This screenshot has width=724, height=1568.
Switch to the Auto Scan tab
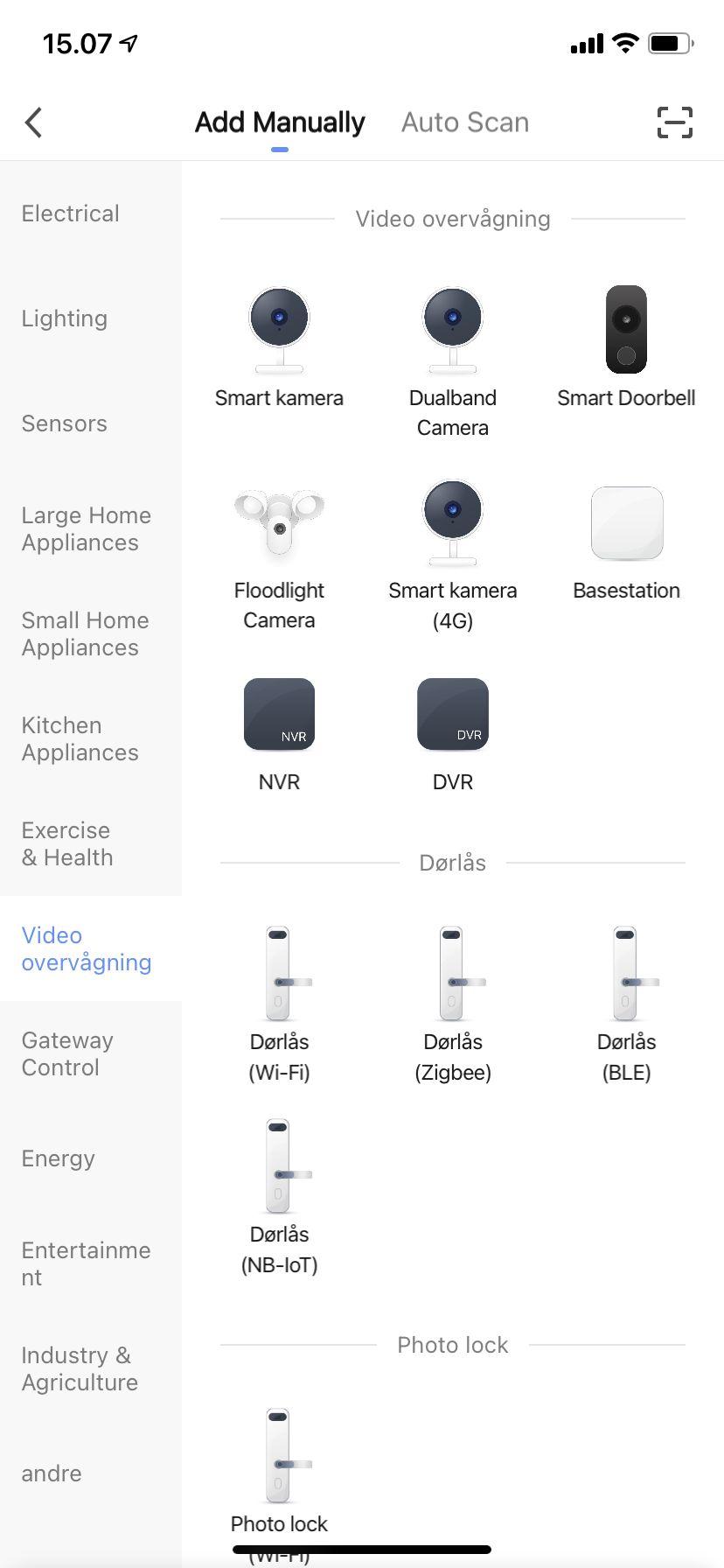(x=464, y=122)
